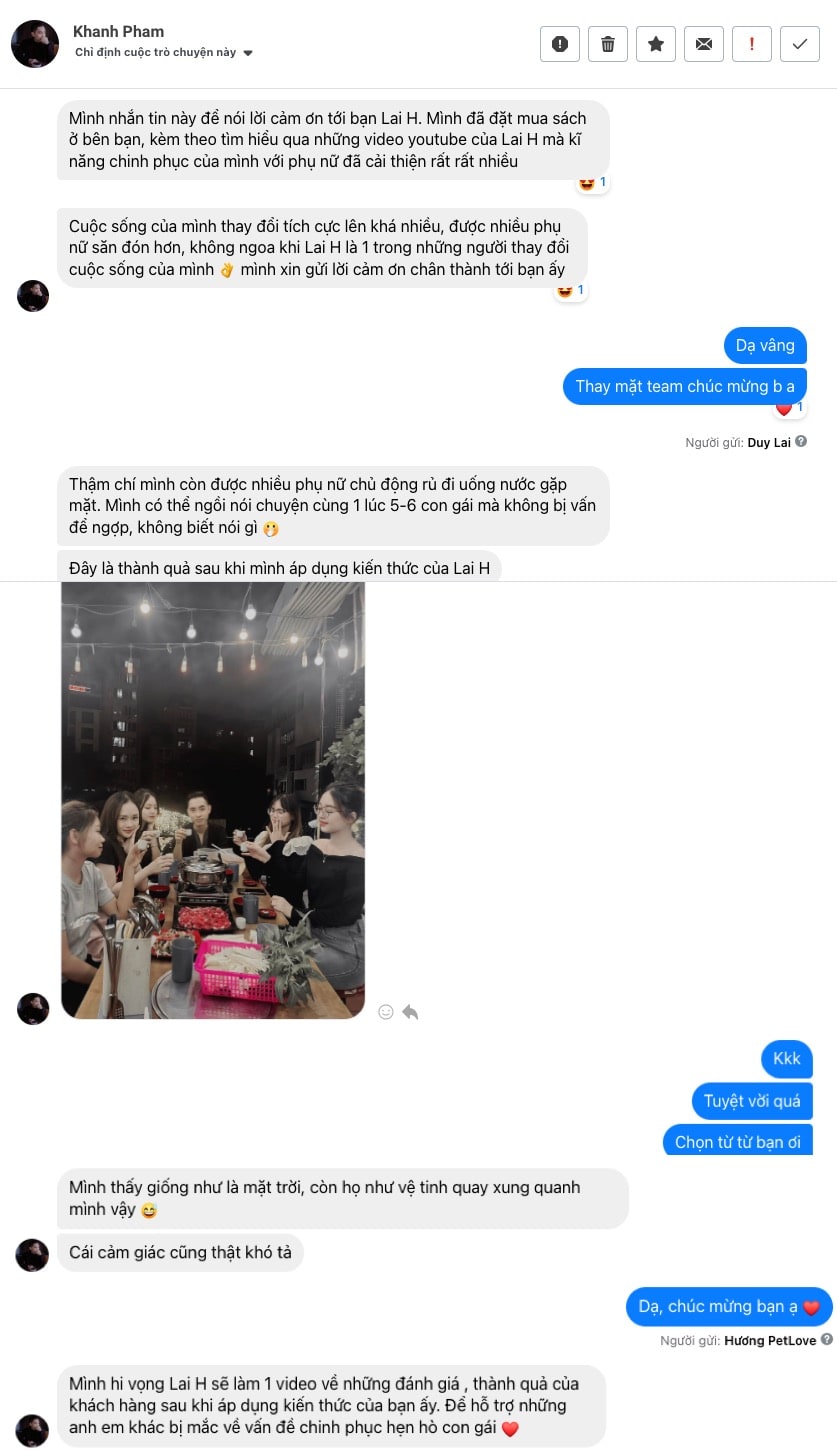This screenshot has height=1455, width=837.
Task: Open help icon beside sender Hương PetLove
Action: [827, 1339]
